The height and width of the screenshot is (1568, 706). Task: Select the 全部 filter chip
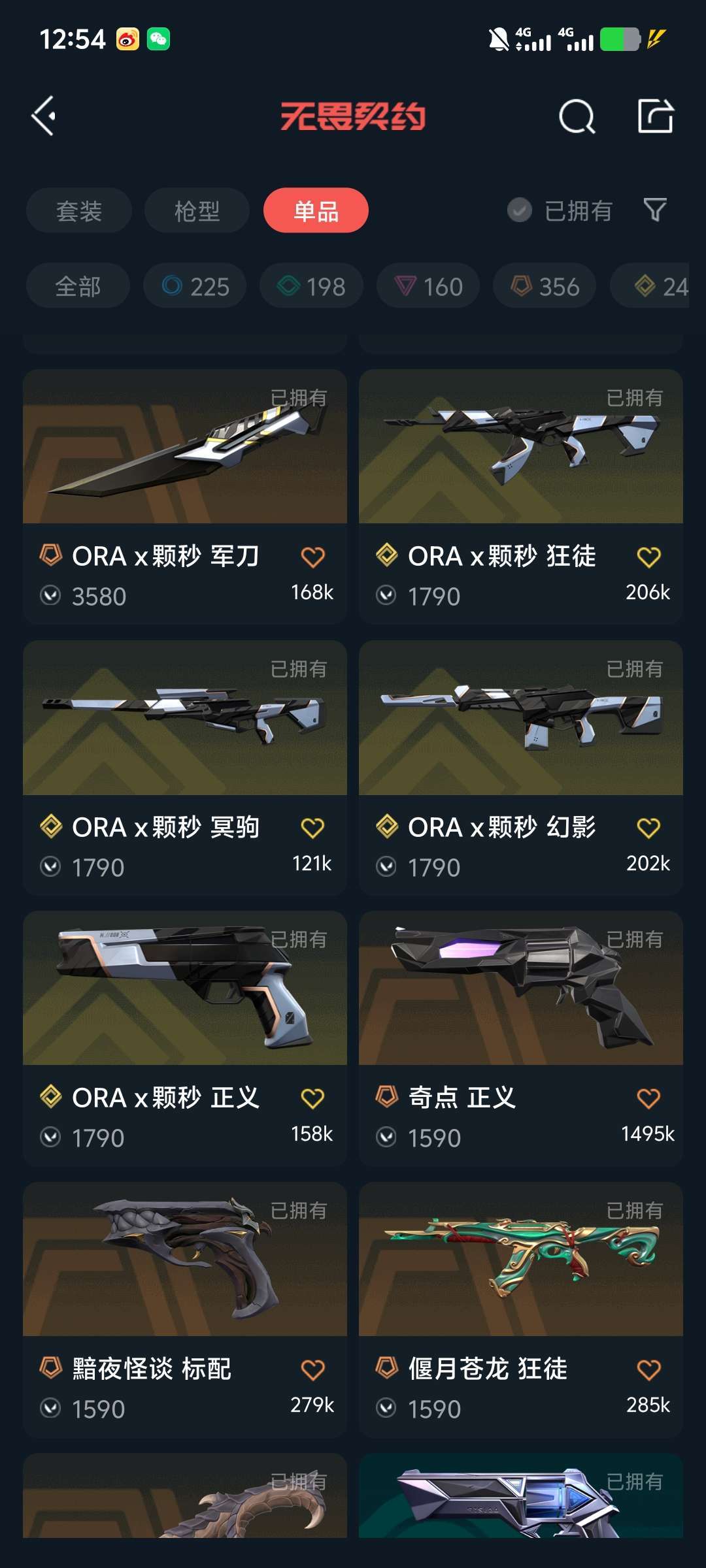pos(78,286)
